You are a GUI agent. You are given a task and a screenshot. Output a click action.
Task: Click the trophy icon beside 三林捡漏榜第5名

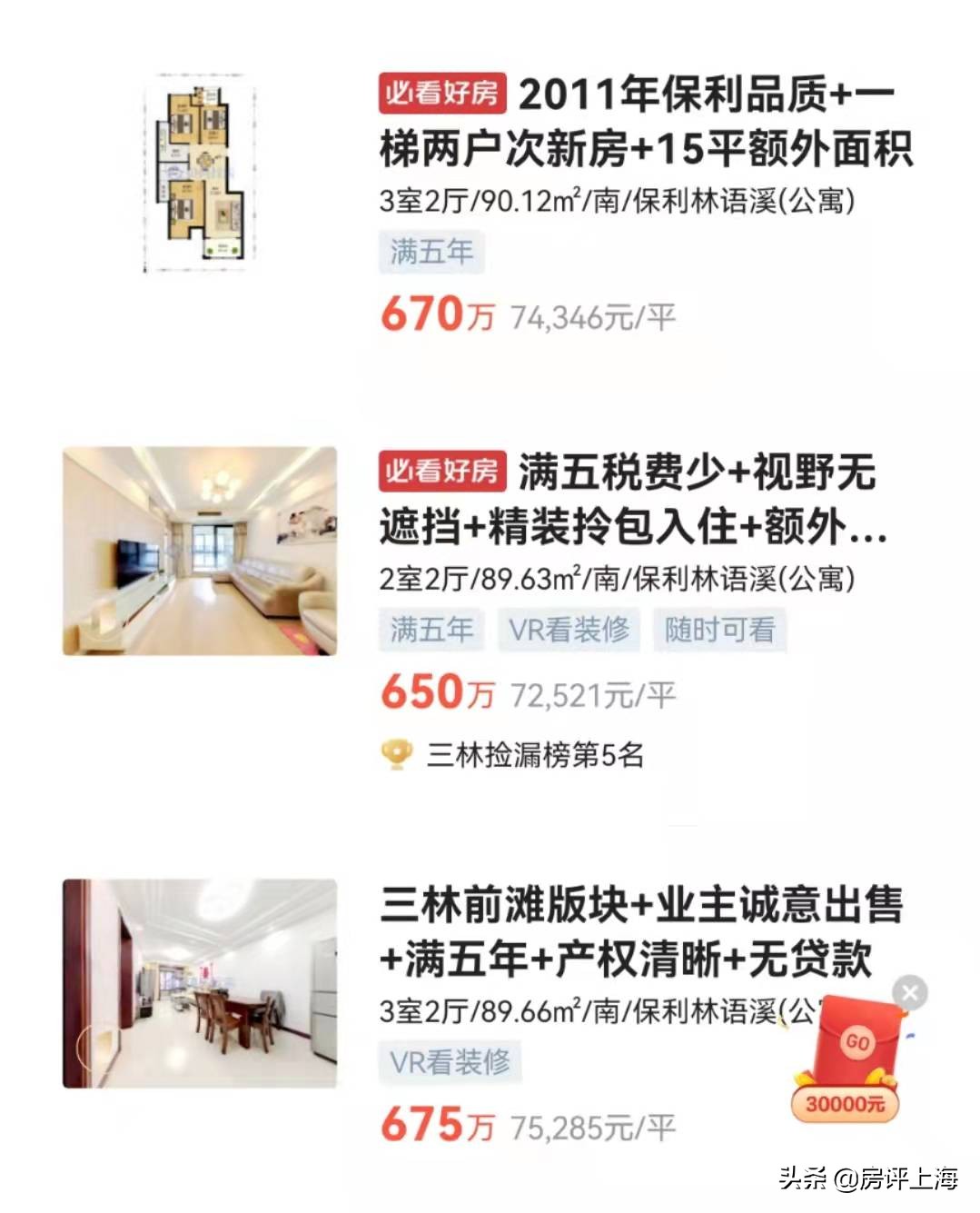coord(392,751)
